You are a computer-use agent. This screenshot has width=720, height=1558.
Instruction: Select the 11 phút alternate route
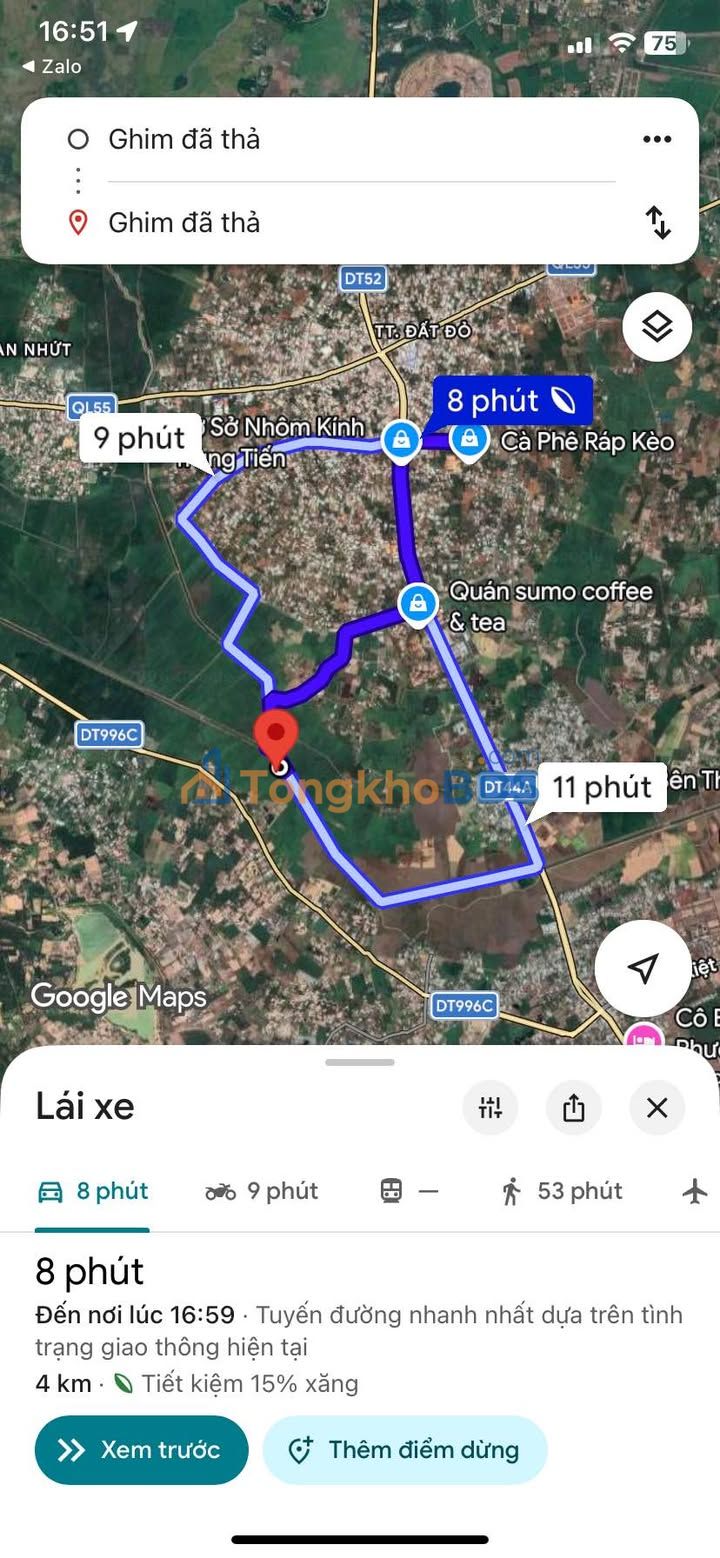click(x=601, y=787)
